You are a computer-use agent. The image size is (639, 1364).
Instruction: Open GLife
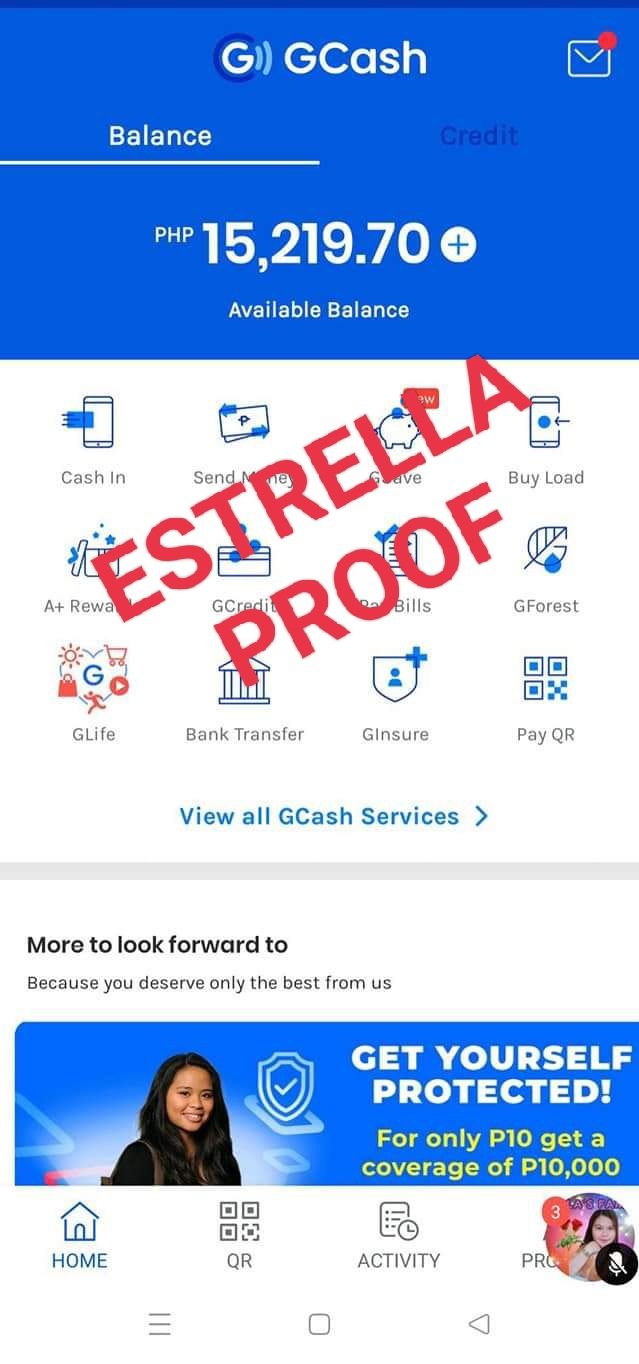click(x=93, y=695)
